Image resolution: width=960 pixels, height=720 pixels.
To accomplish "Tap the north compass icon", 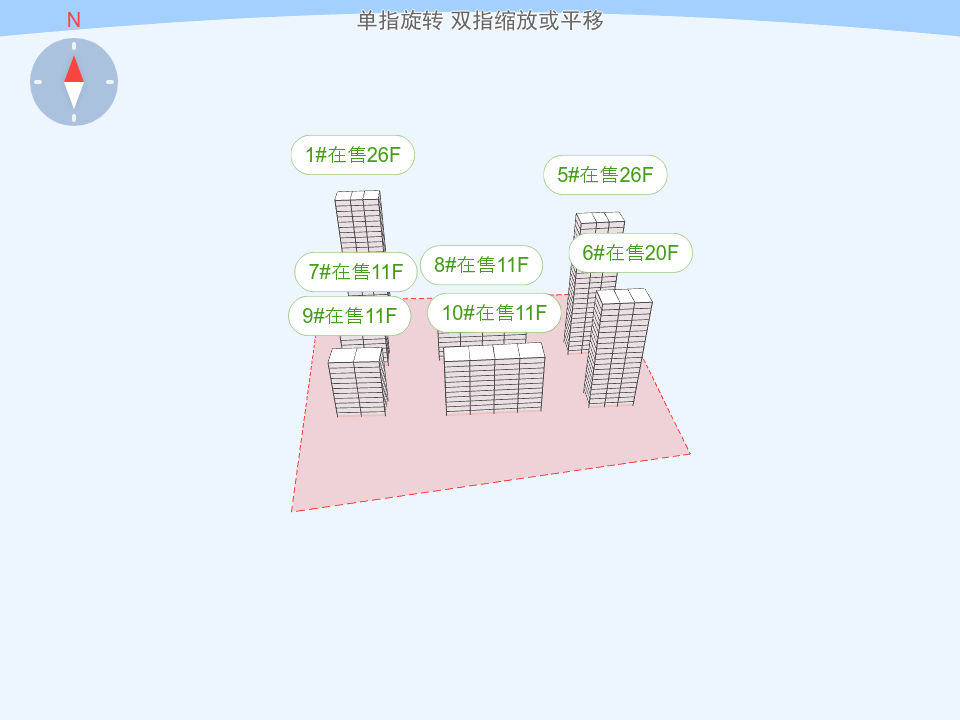I will coord(74,82).
